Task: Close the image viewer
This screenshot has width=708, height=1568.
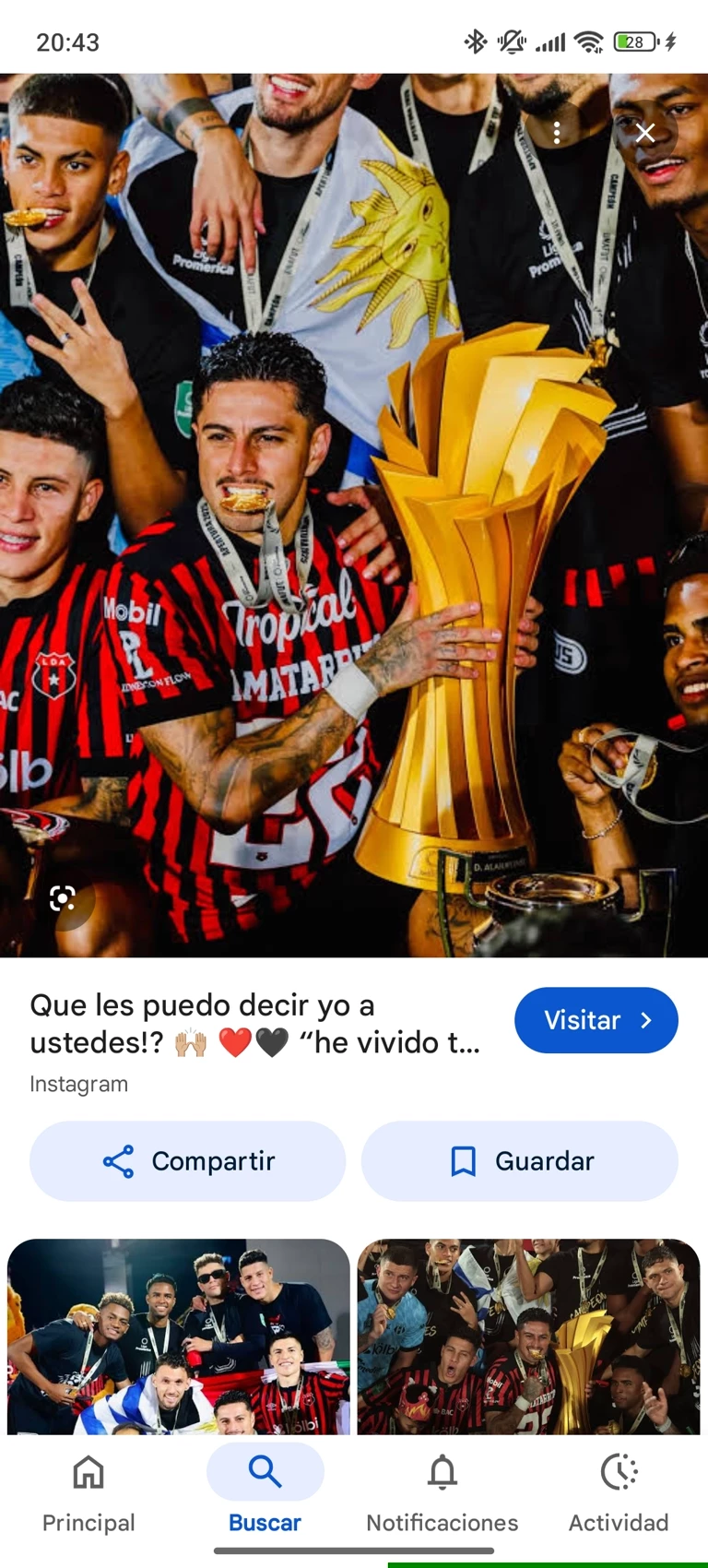Action: click(x=645, y=133)
